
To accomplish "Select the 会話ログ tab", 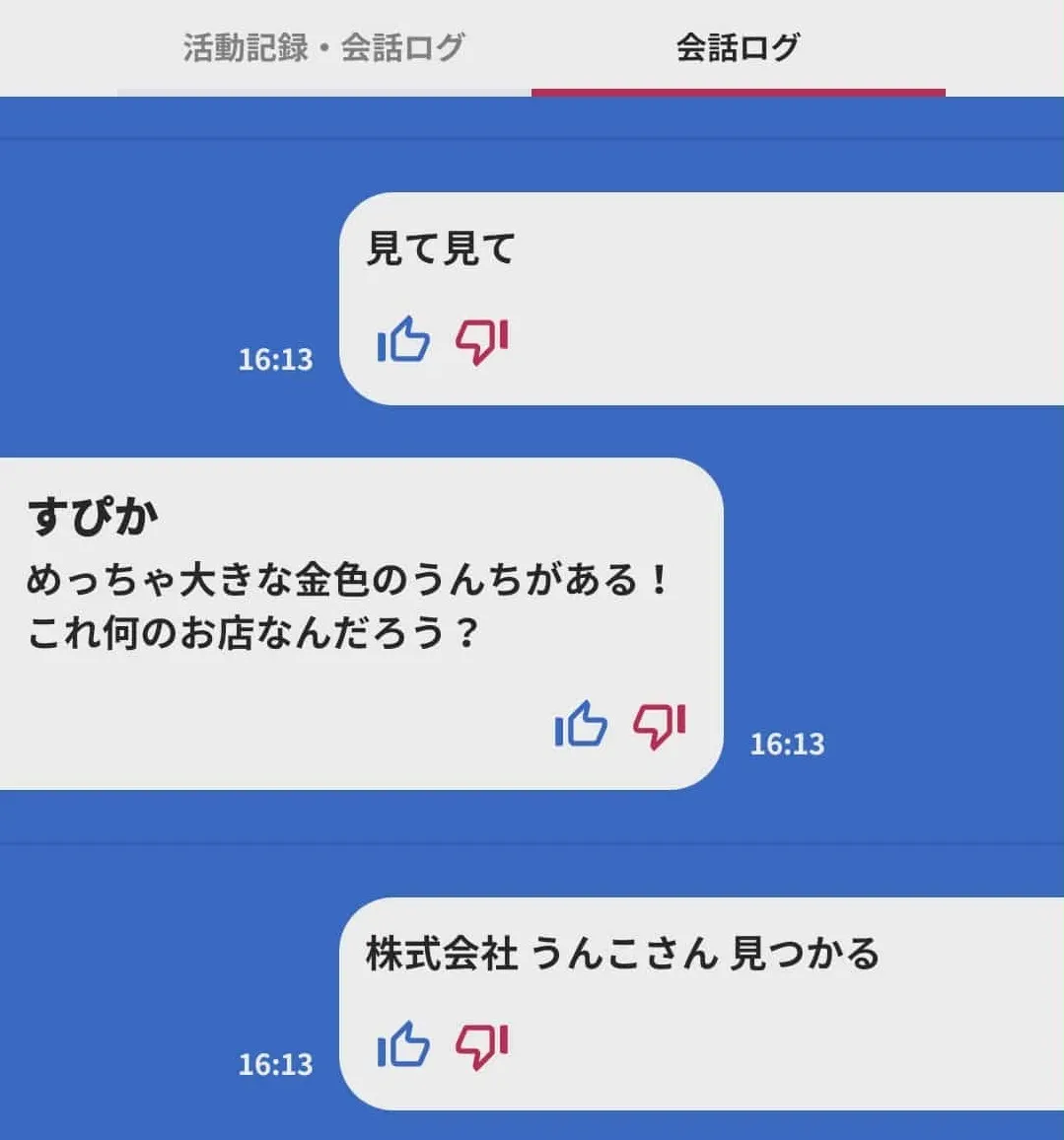I will (x=738, y=47).
